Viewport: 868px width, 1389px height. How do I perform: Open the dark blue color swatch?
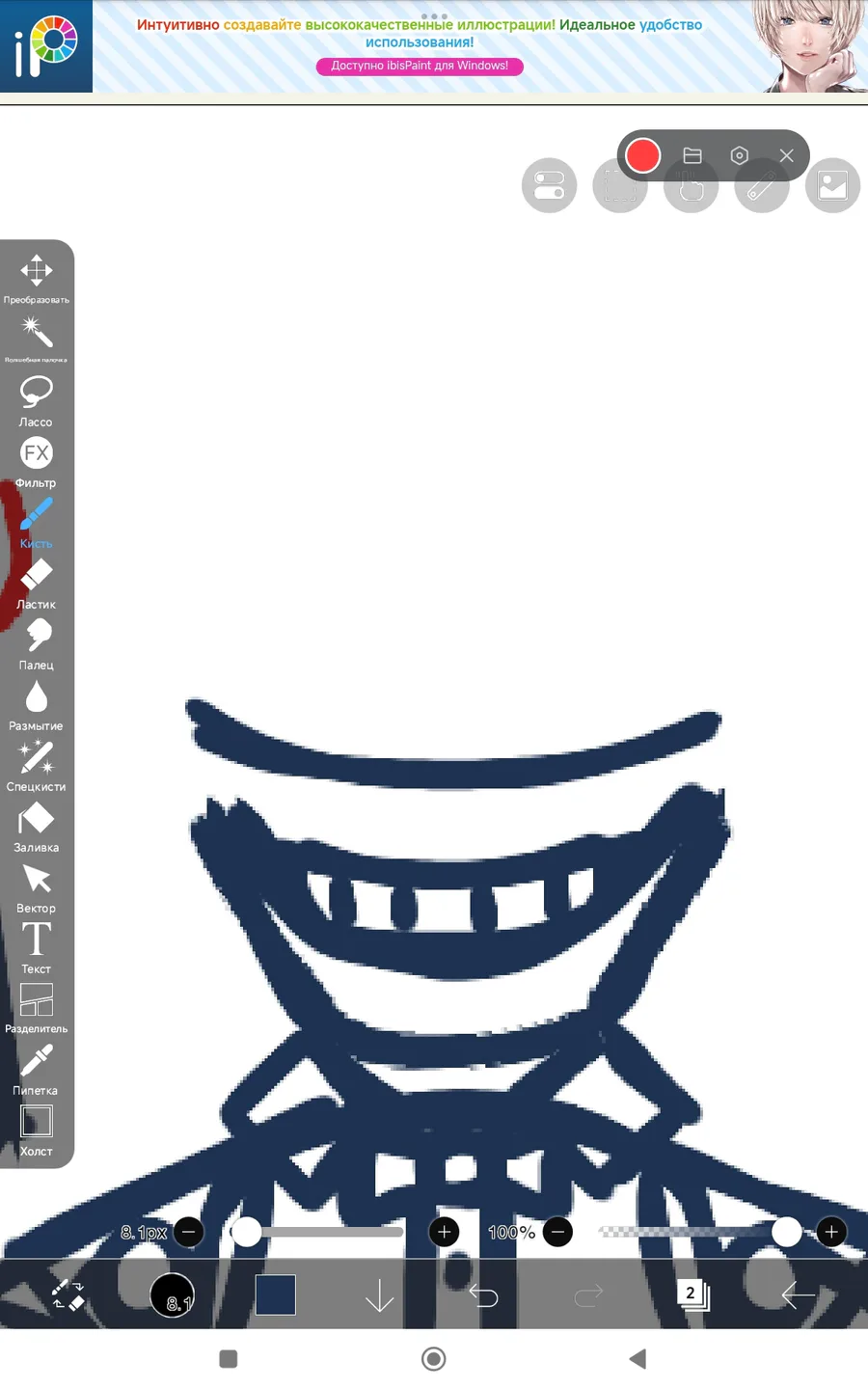(x=275, y=1294)
